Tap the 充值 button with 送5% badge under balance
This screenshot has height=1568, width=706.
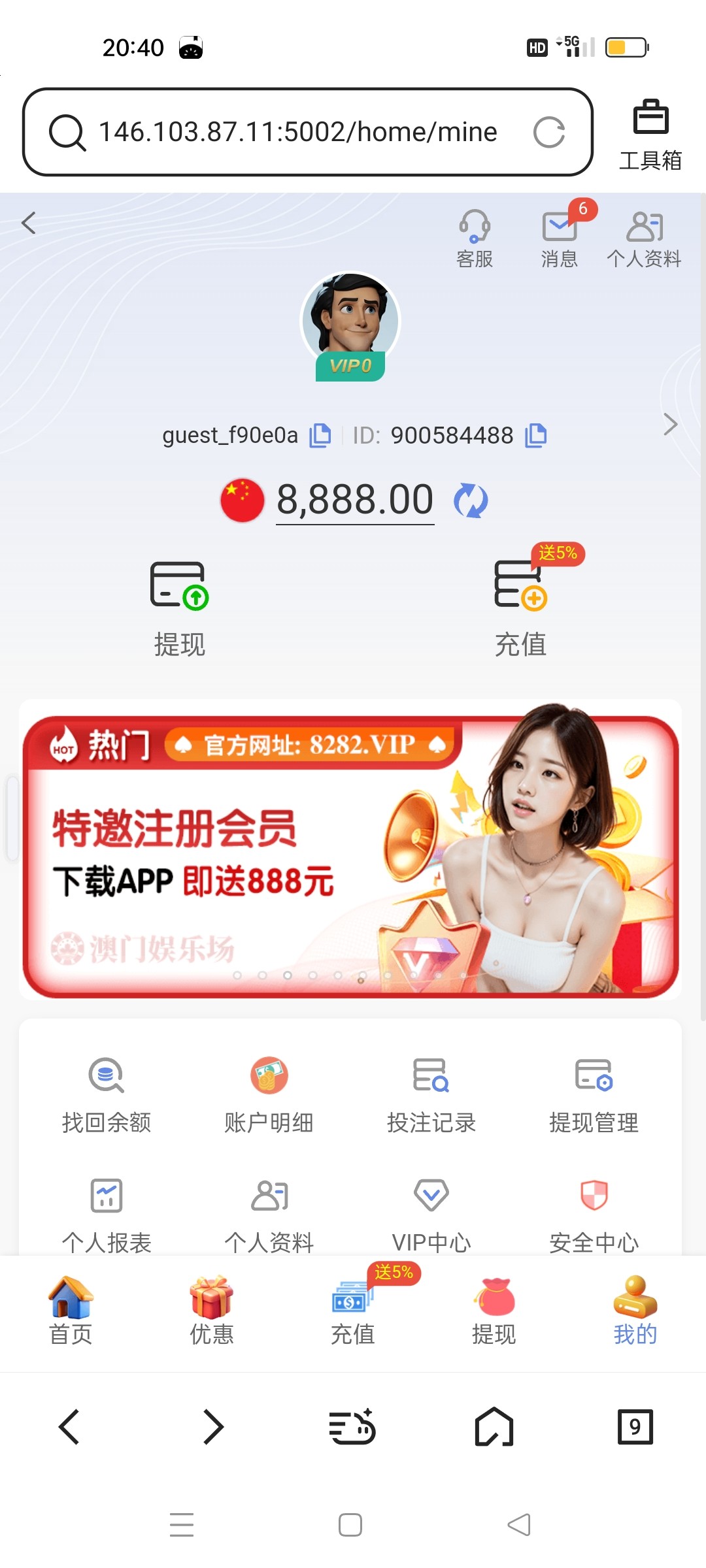click(x=521, y=608)
